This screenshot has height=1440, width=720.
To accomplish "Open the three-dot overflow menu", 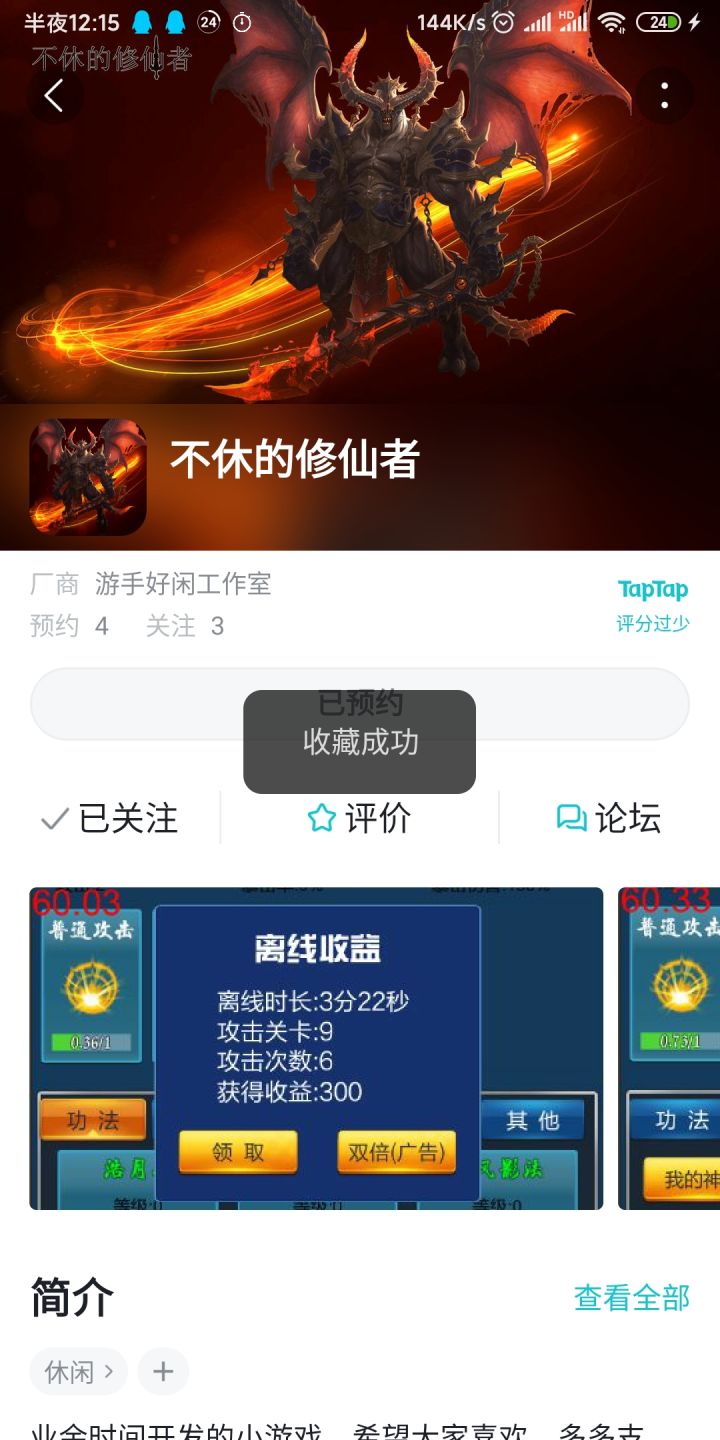I will coord(663,94).
